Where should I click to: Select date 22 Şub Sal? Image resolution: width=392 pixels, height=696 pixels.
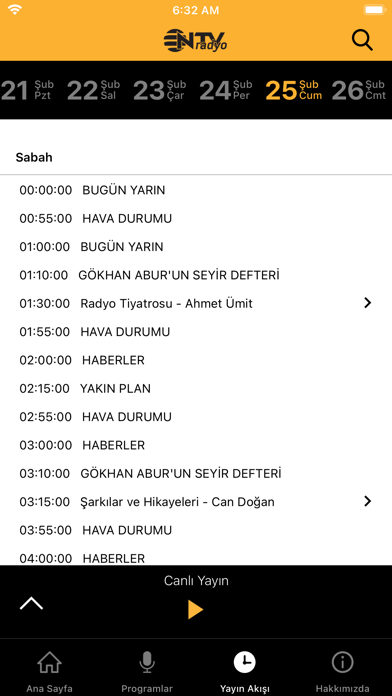pyautogui.click(x=93, y=90)
